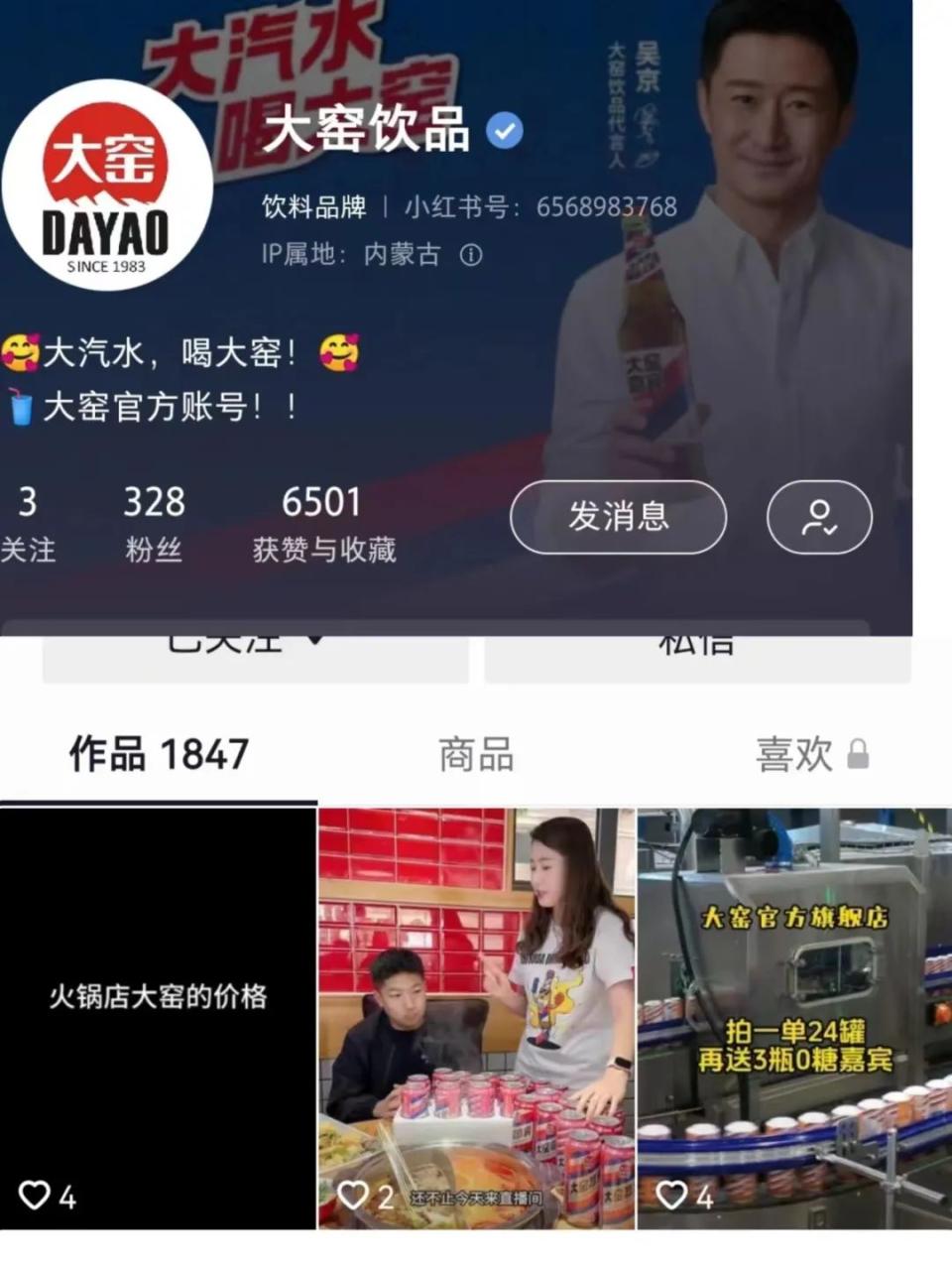The image size is (952, 1270).
Task: View the 关注 following list
Action: coord(28,524)
